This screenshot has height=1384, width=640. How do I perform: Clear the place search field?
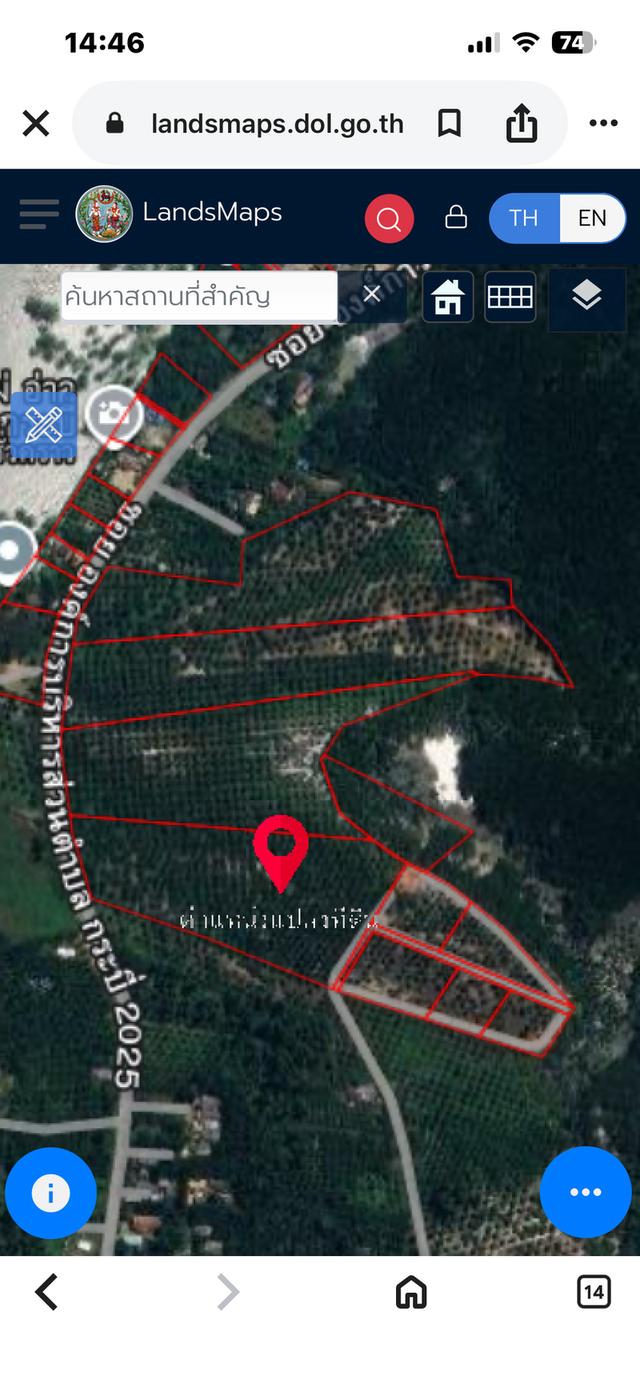point(371,294)
